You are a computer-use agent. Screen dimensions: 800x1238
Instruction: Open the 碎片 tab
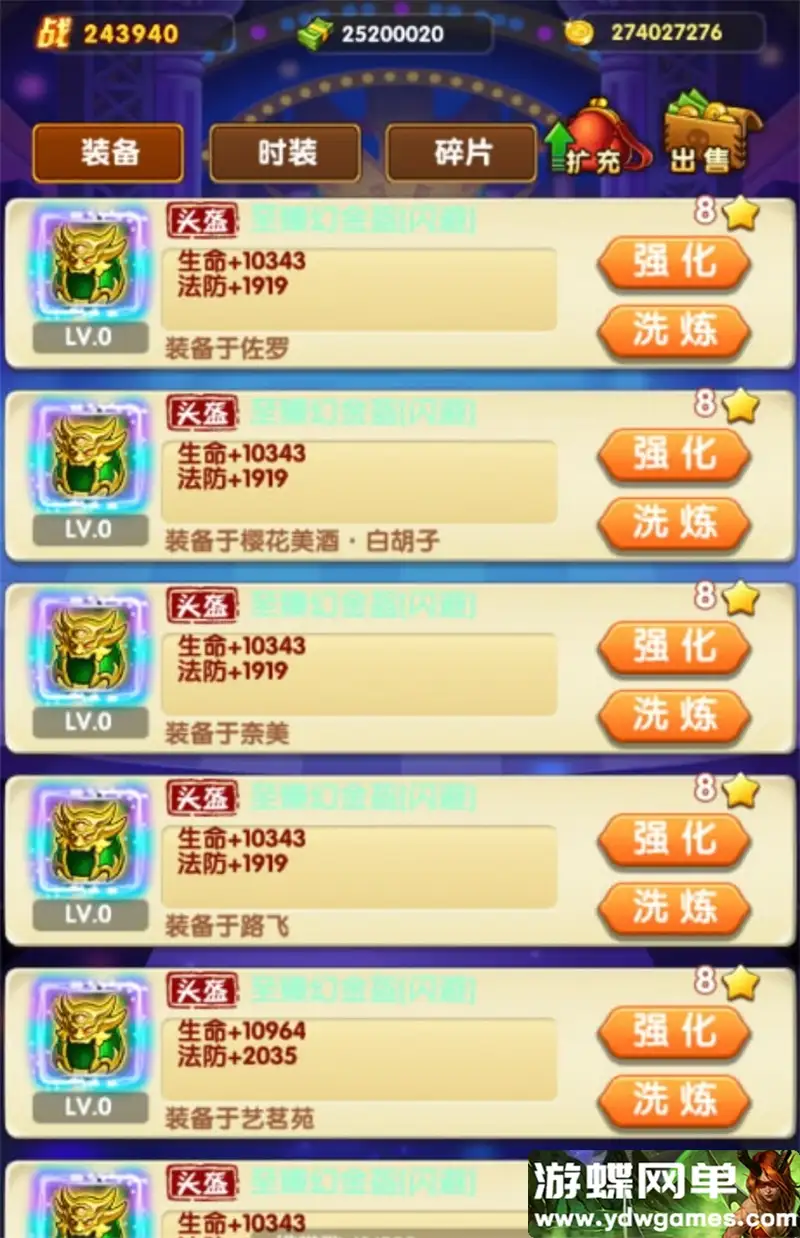(461, 153)
